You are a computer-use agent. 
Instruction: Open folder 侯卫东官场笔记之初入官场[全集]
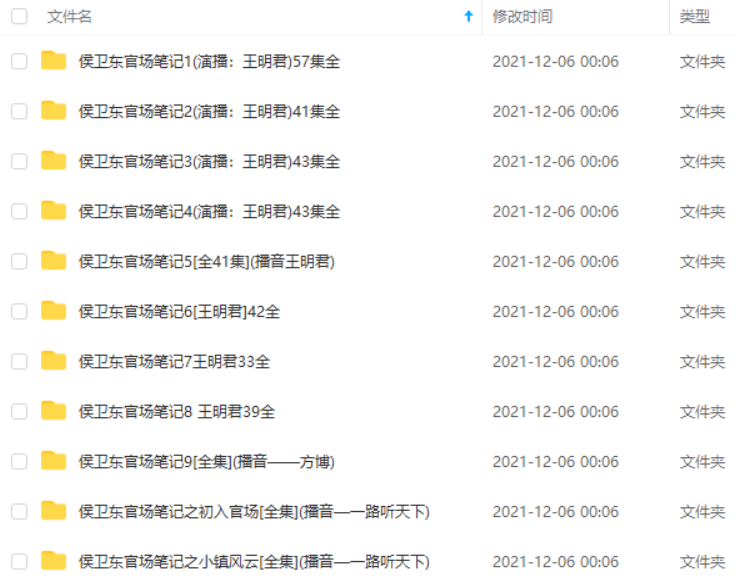click(x=254, y=512)
